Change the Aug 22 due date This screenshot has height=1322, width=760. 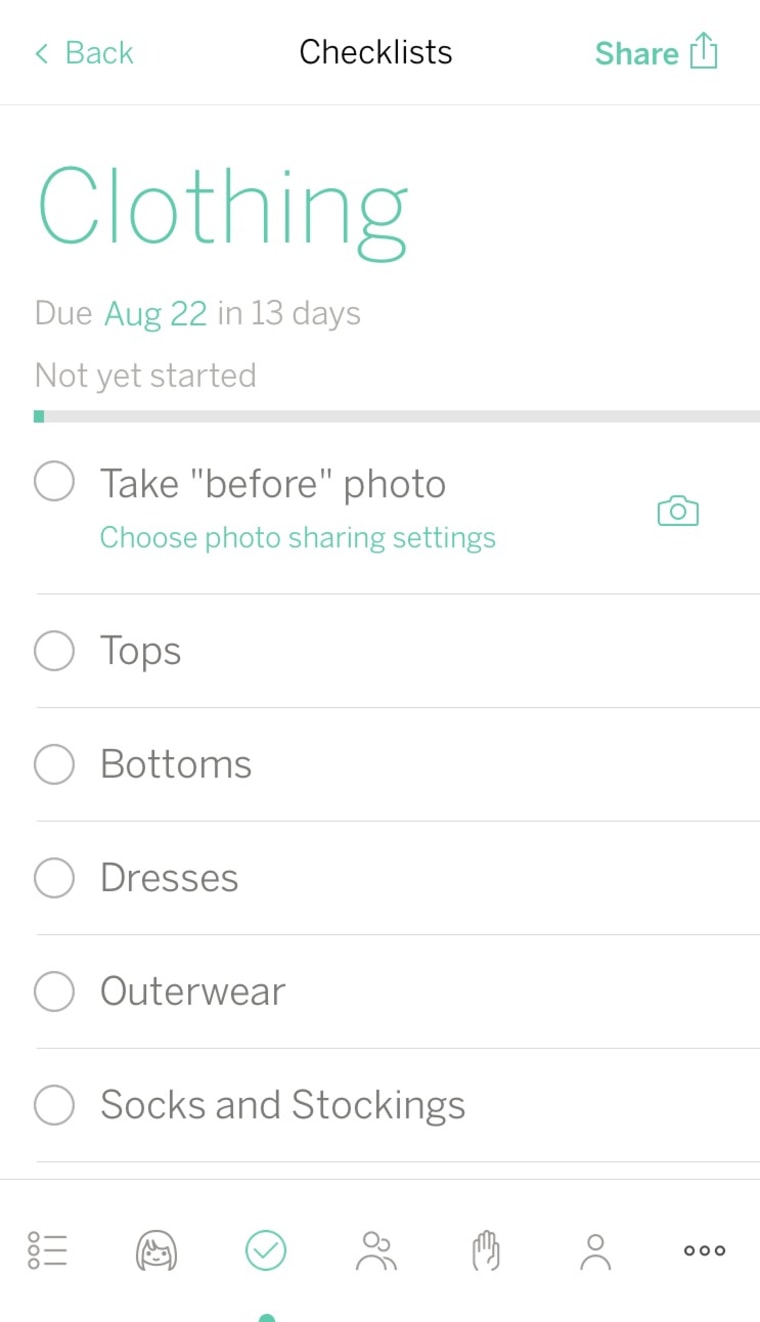pos(156,314)
